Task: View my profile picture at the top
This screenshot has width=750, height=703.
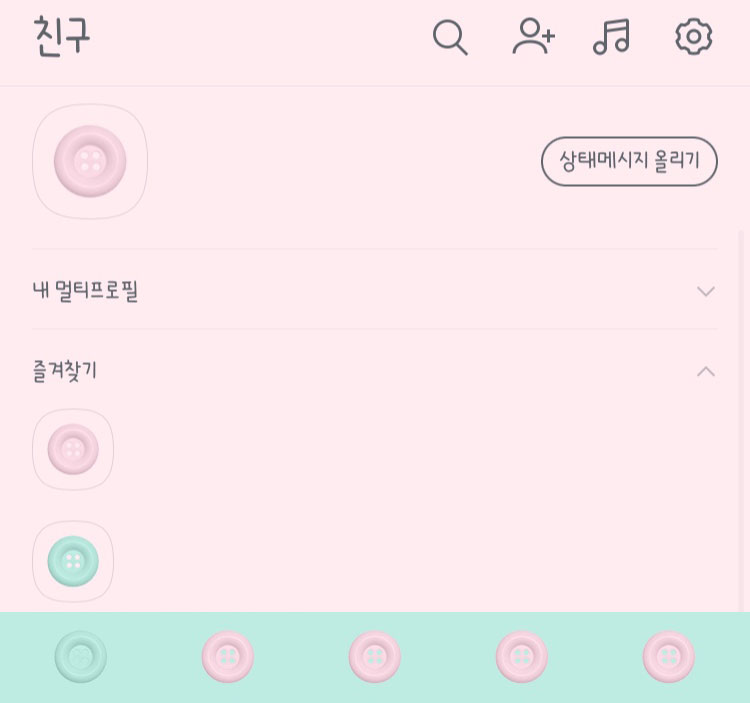Action: tap(90, 161)
